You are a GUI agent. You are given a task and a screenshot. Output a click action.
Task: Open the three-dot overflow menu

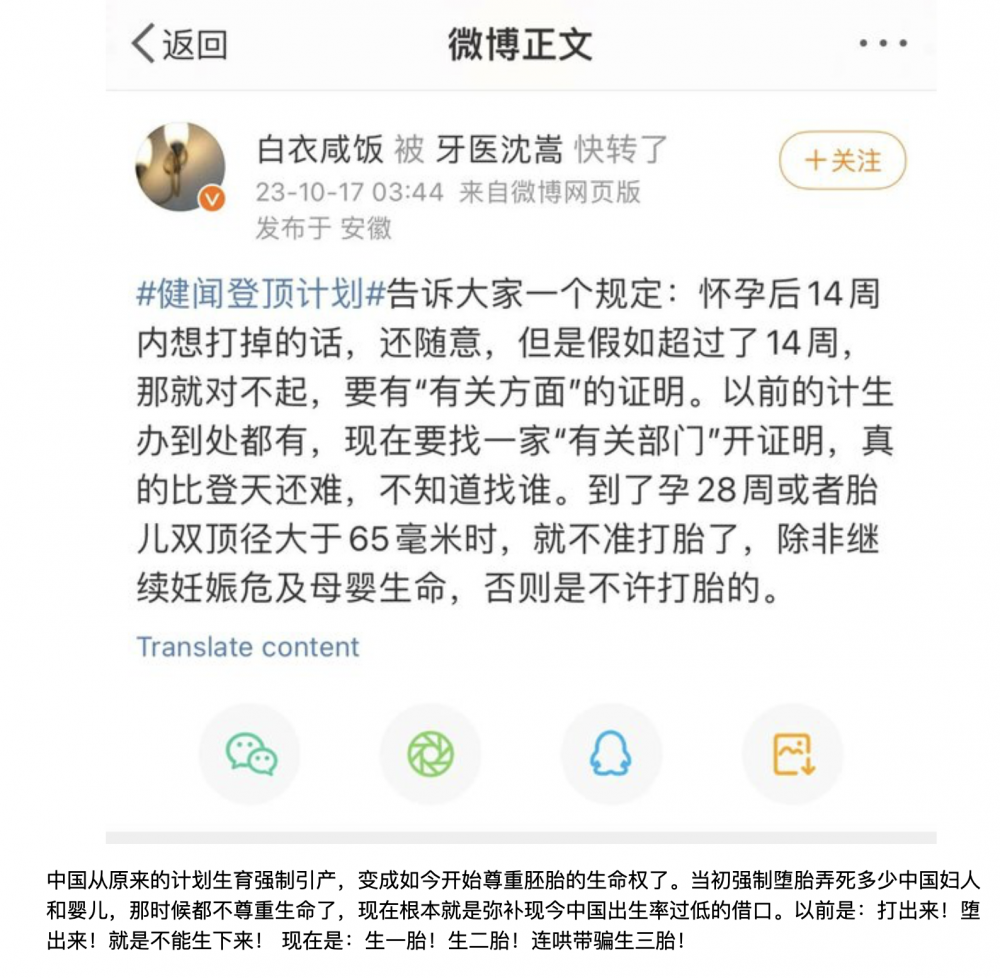[x=884, y=44]
